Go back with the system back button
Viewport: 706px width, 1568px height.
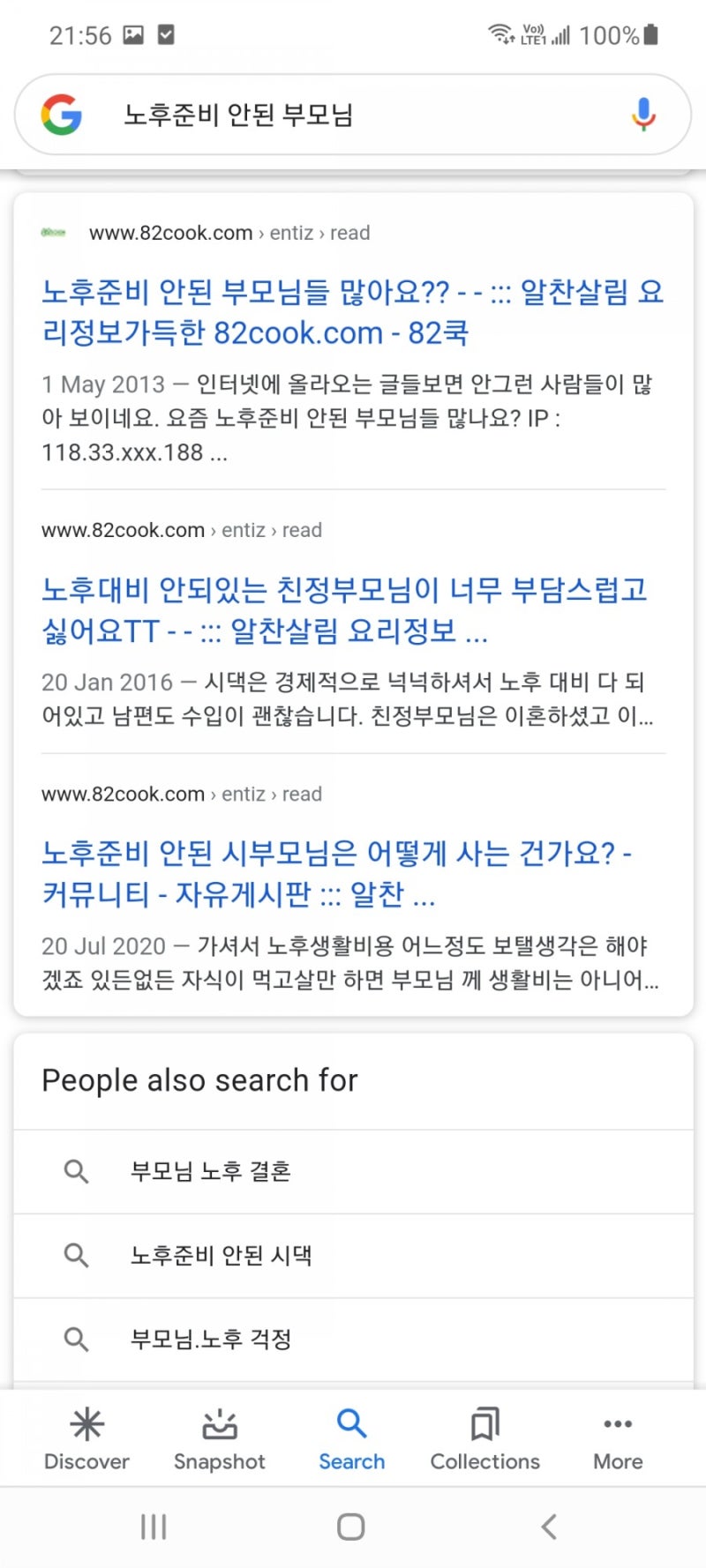[x=549, y=1527]
